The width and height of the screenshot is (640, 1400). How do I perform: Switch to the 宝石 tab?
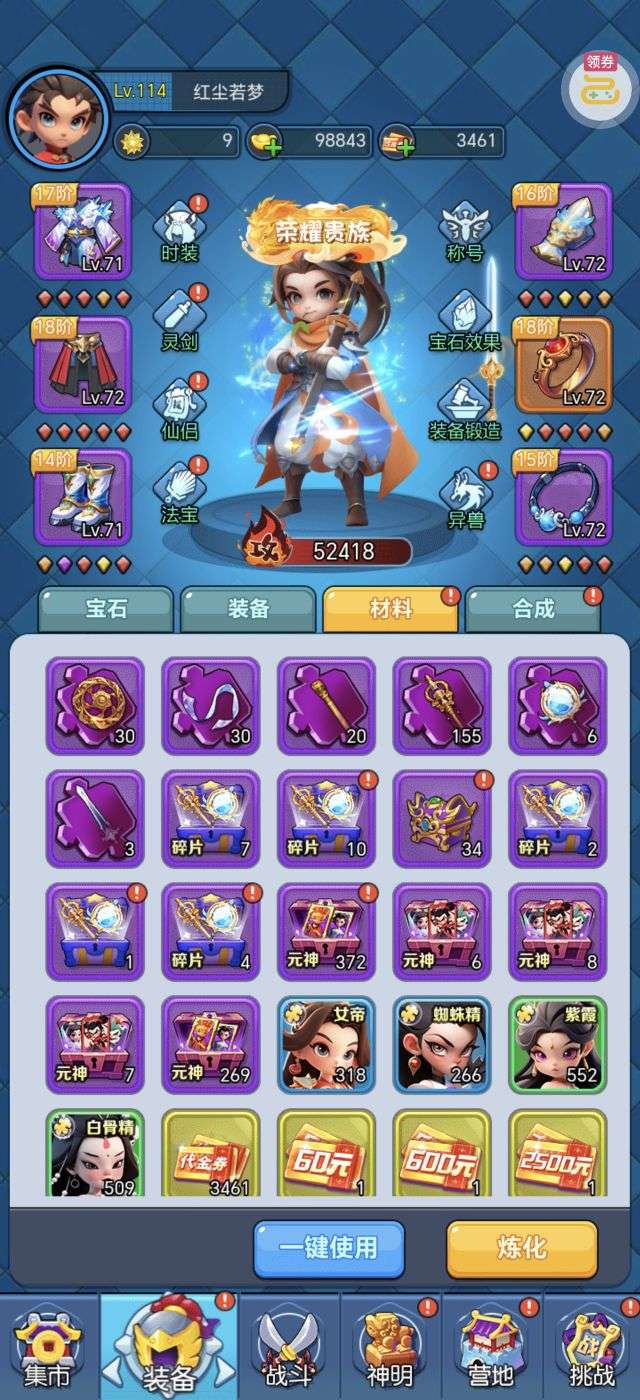(106, 608)
